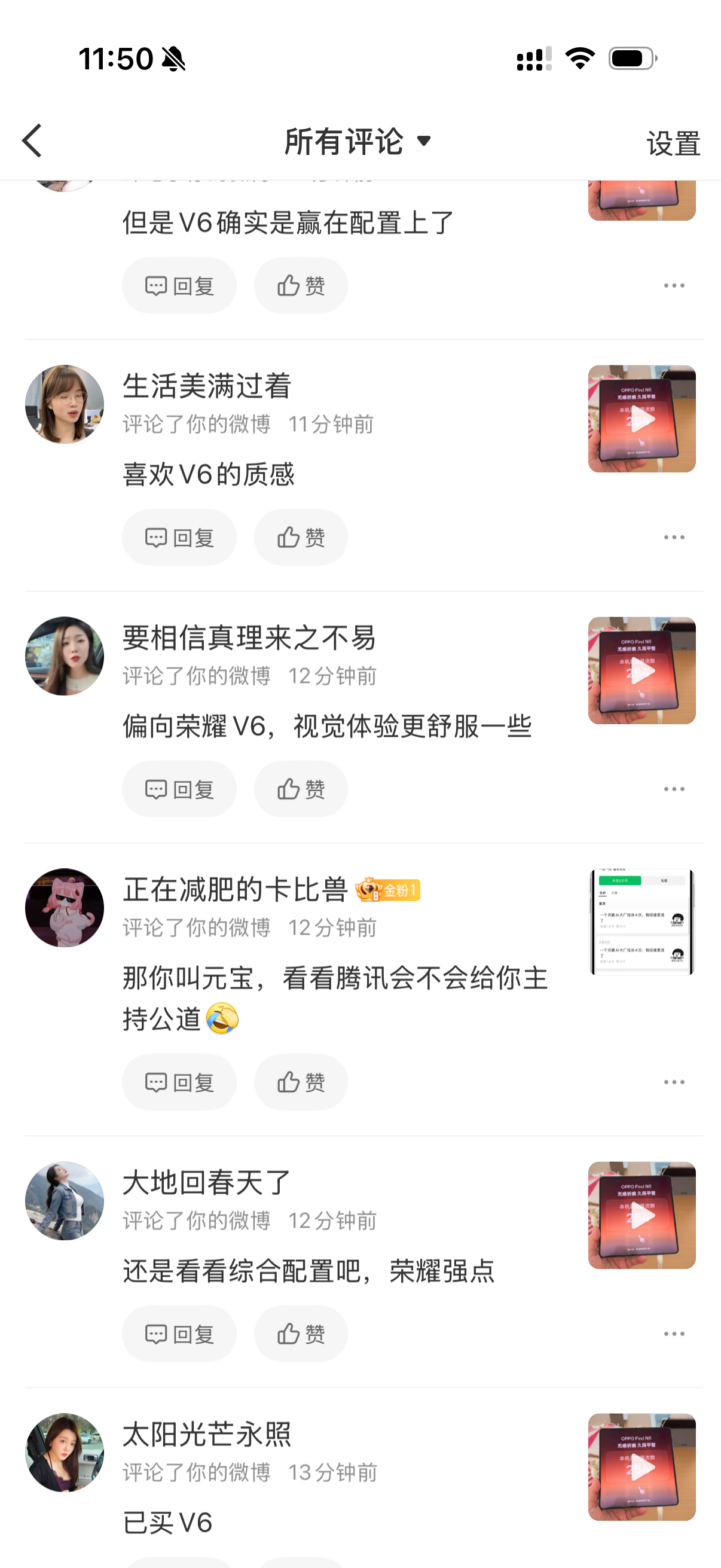Tap the back arrow to exit comments
Viewport: 721px width, 1568px height.
tap(32, 140)
